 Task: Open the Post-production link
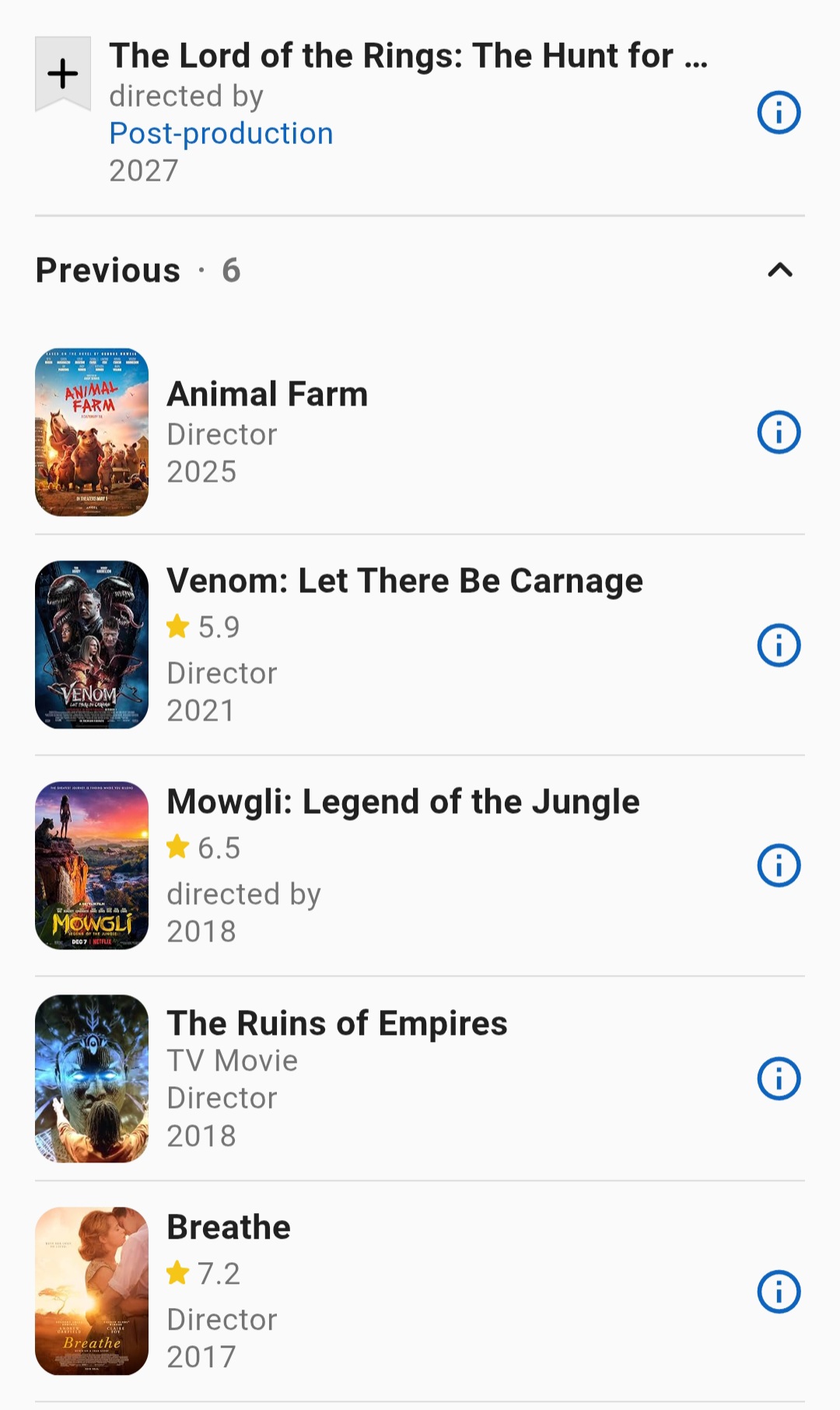point(221,134)
